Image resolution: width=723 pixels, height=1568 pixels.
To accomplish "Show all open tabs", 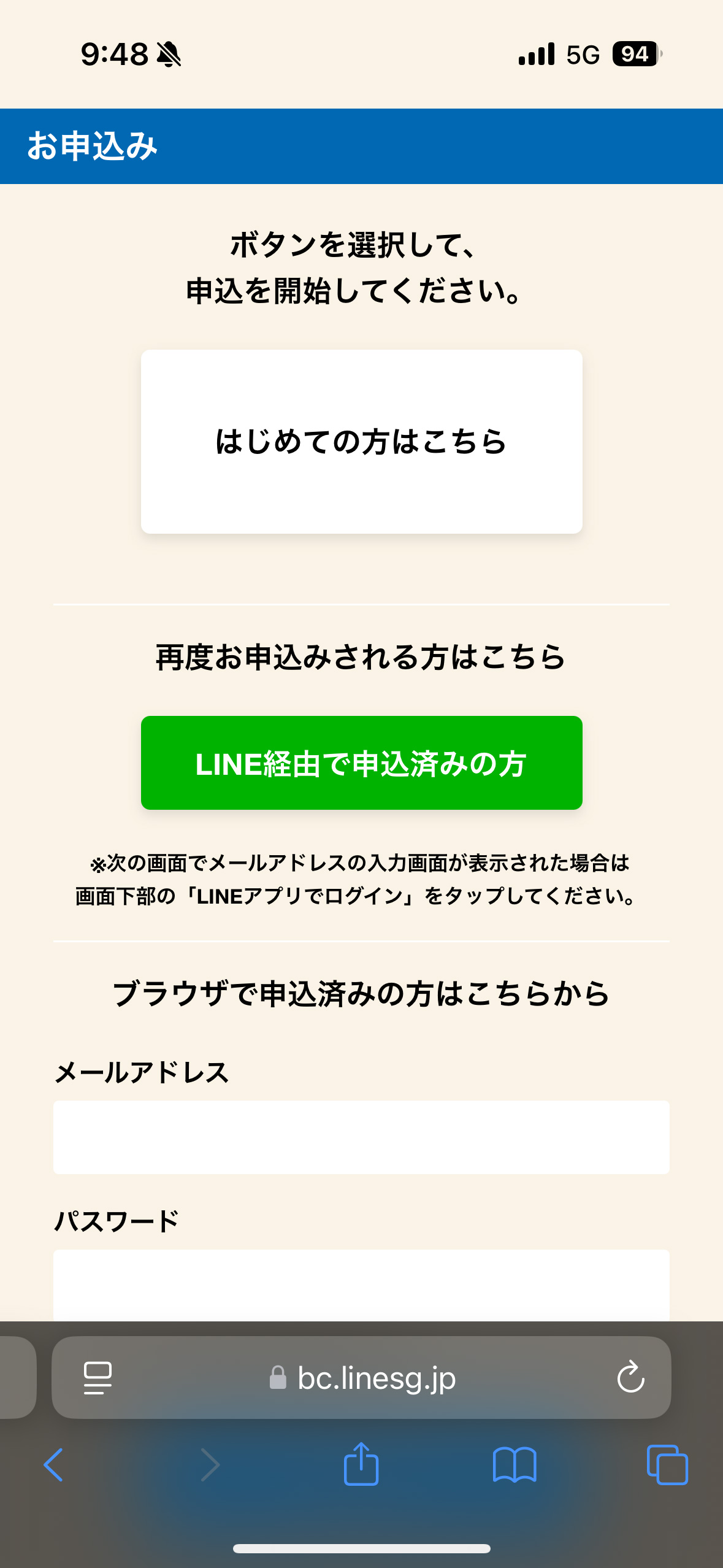I will point(667,1465).
